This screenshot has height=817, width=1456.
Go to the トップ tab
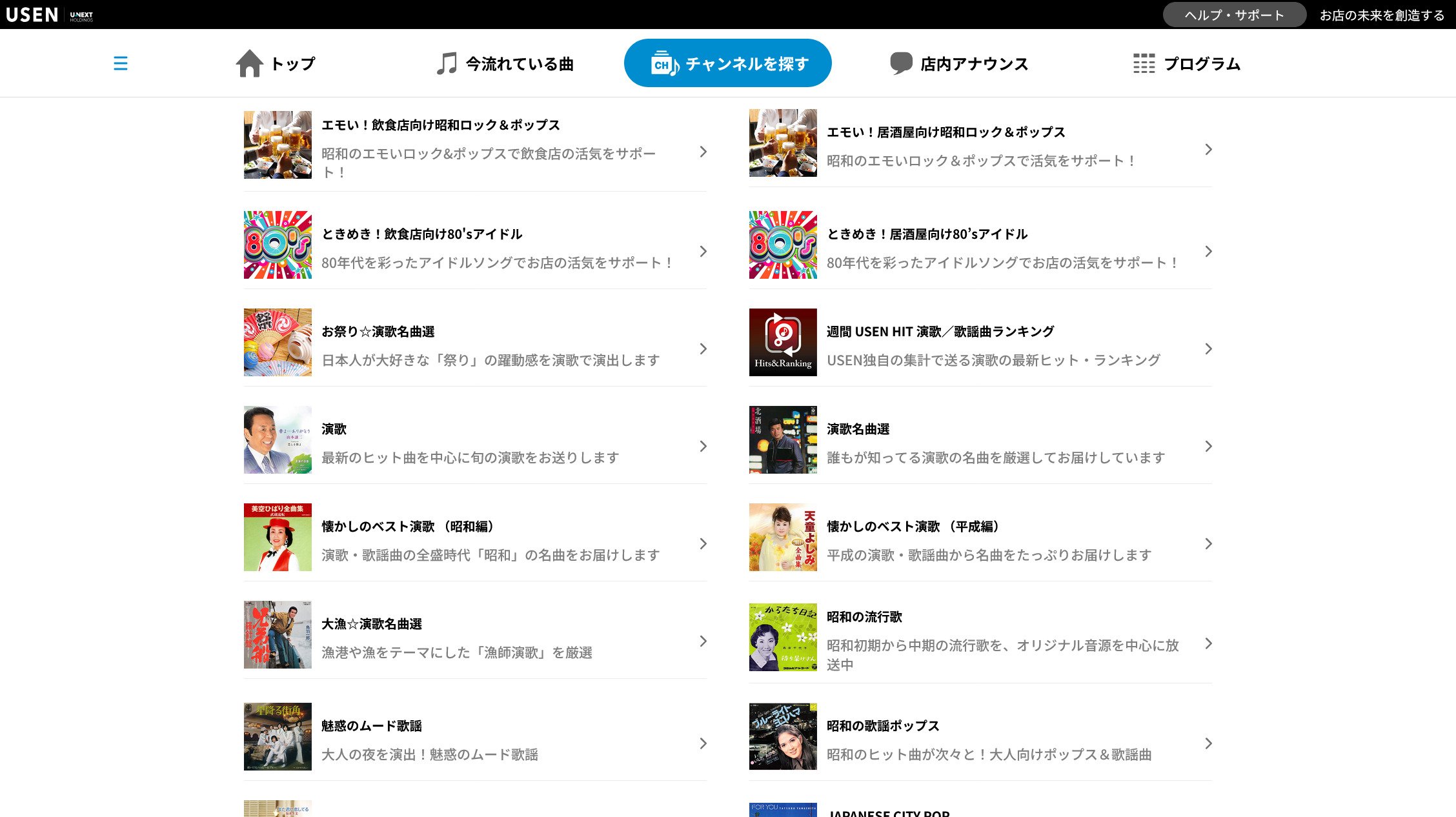276,63
